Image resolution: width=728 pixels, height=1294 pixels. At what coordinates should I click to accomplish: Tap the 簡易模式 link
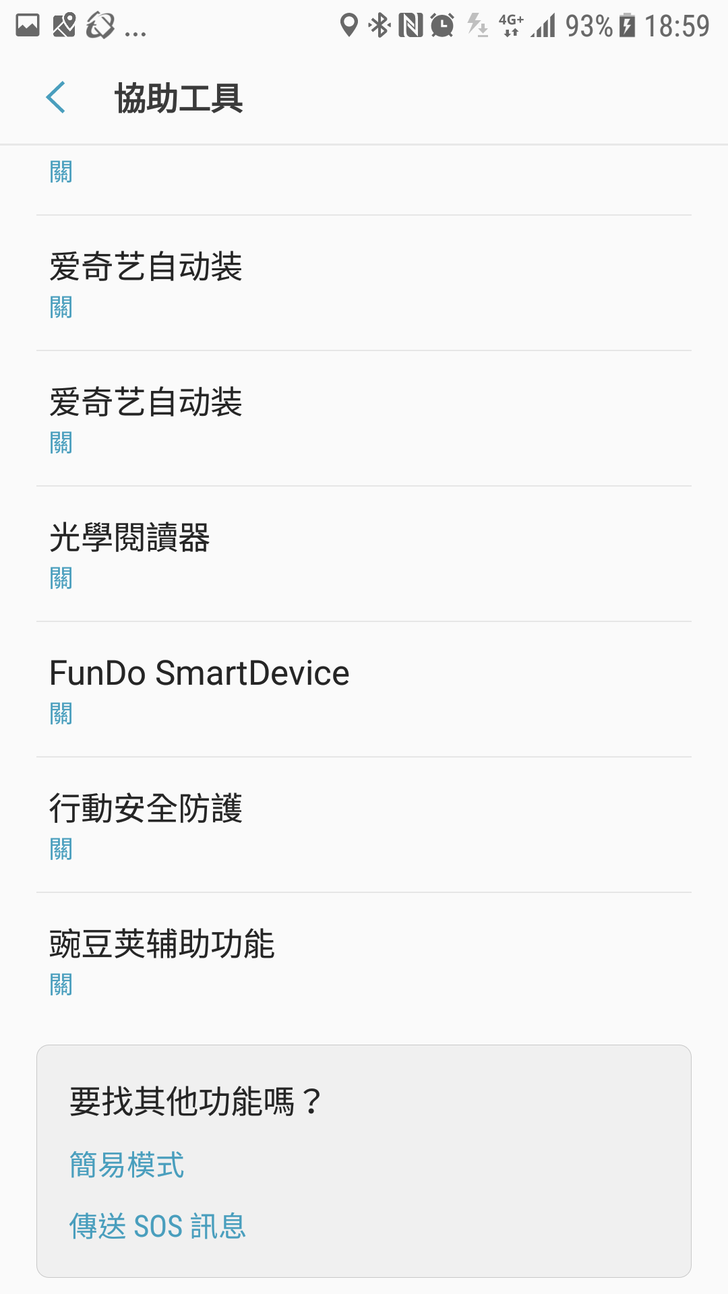click(127, 1164)
